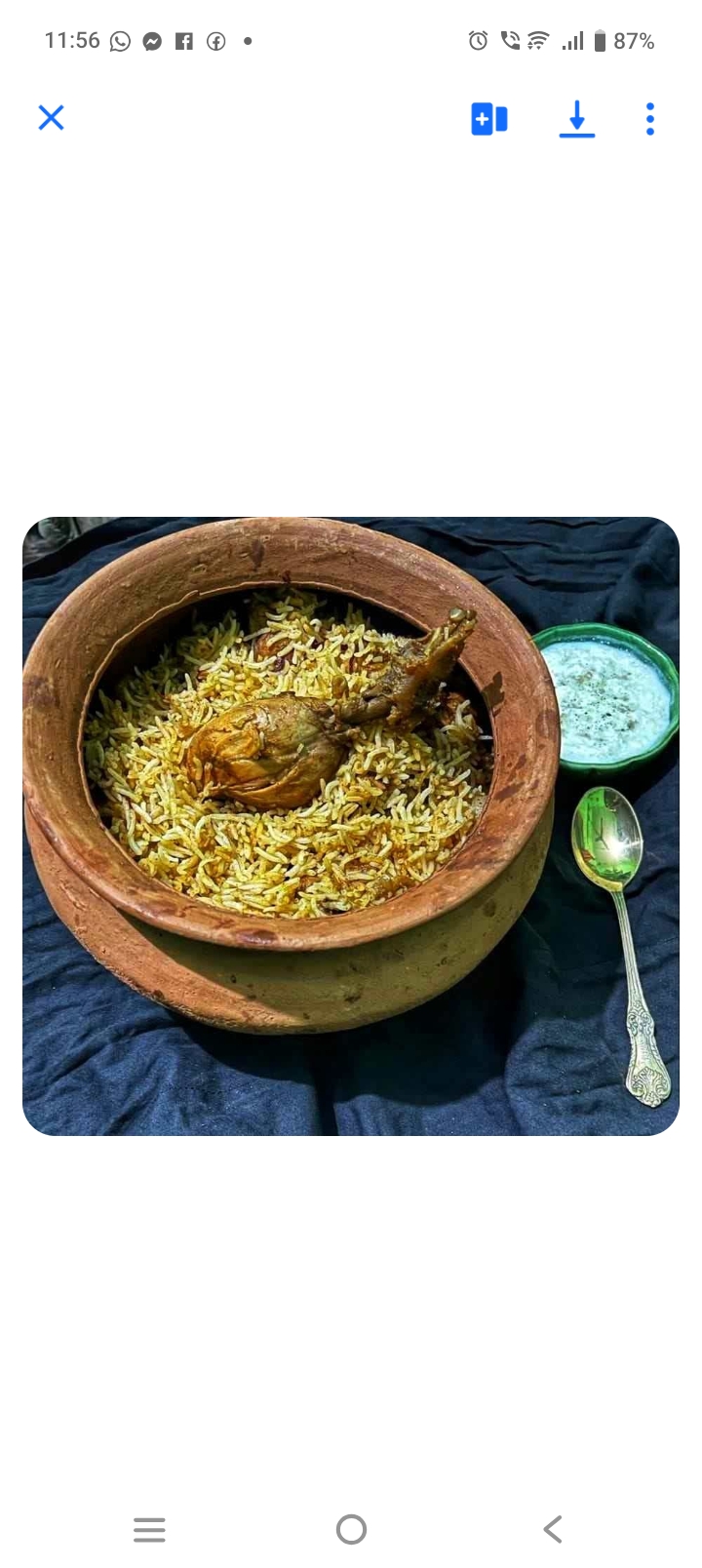The image size is (702, 1568).
Task: Close the image viewer
Action: [x=51, y=118]
